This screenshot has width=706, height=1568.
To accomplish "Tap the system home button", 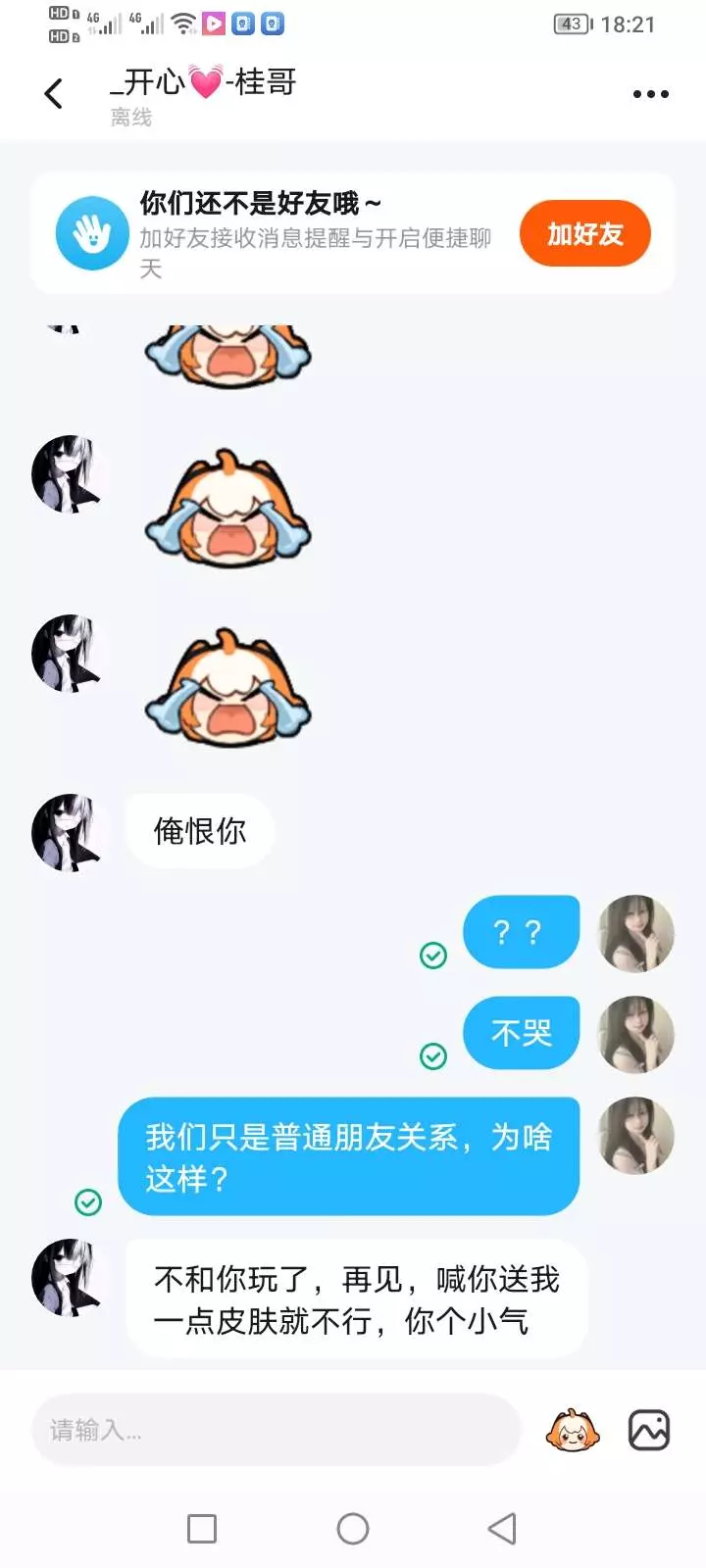I will coord(353,1529).
